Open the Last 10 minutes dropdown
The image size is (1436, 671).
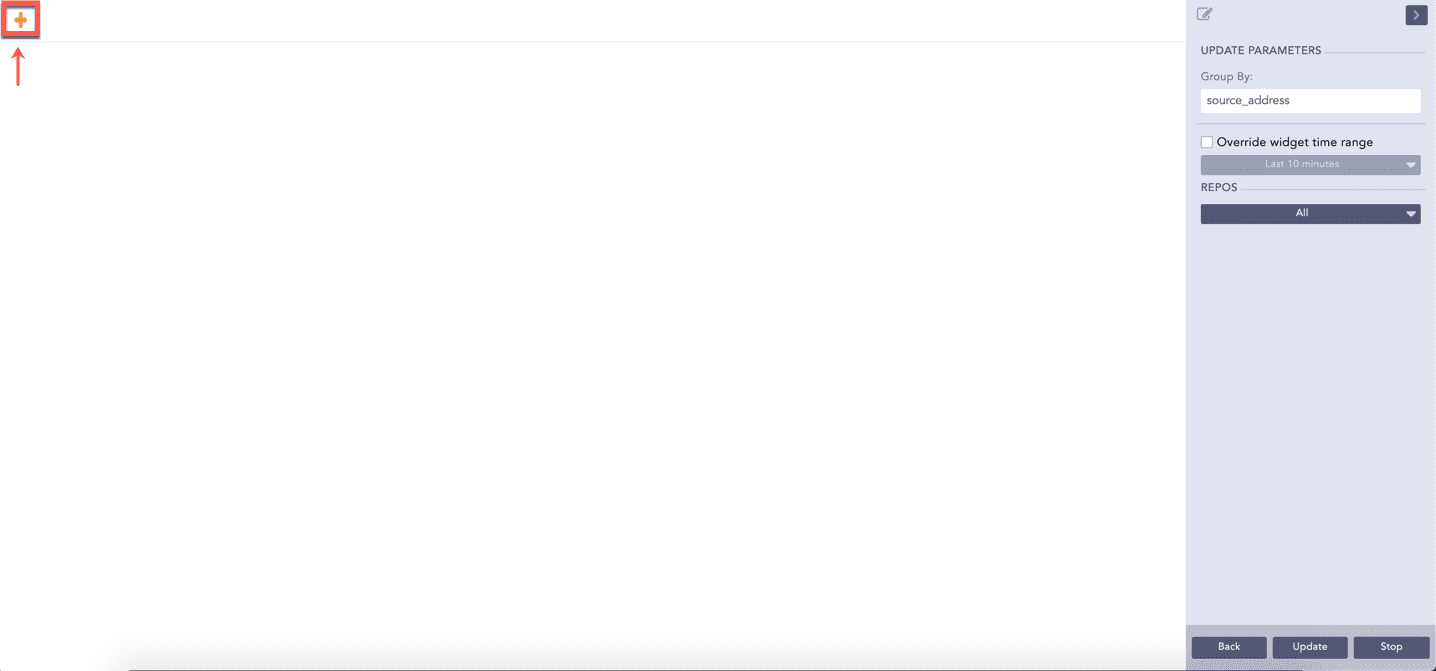tap(1310, 164)
